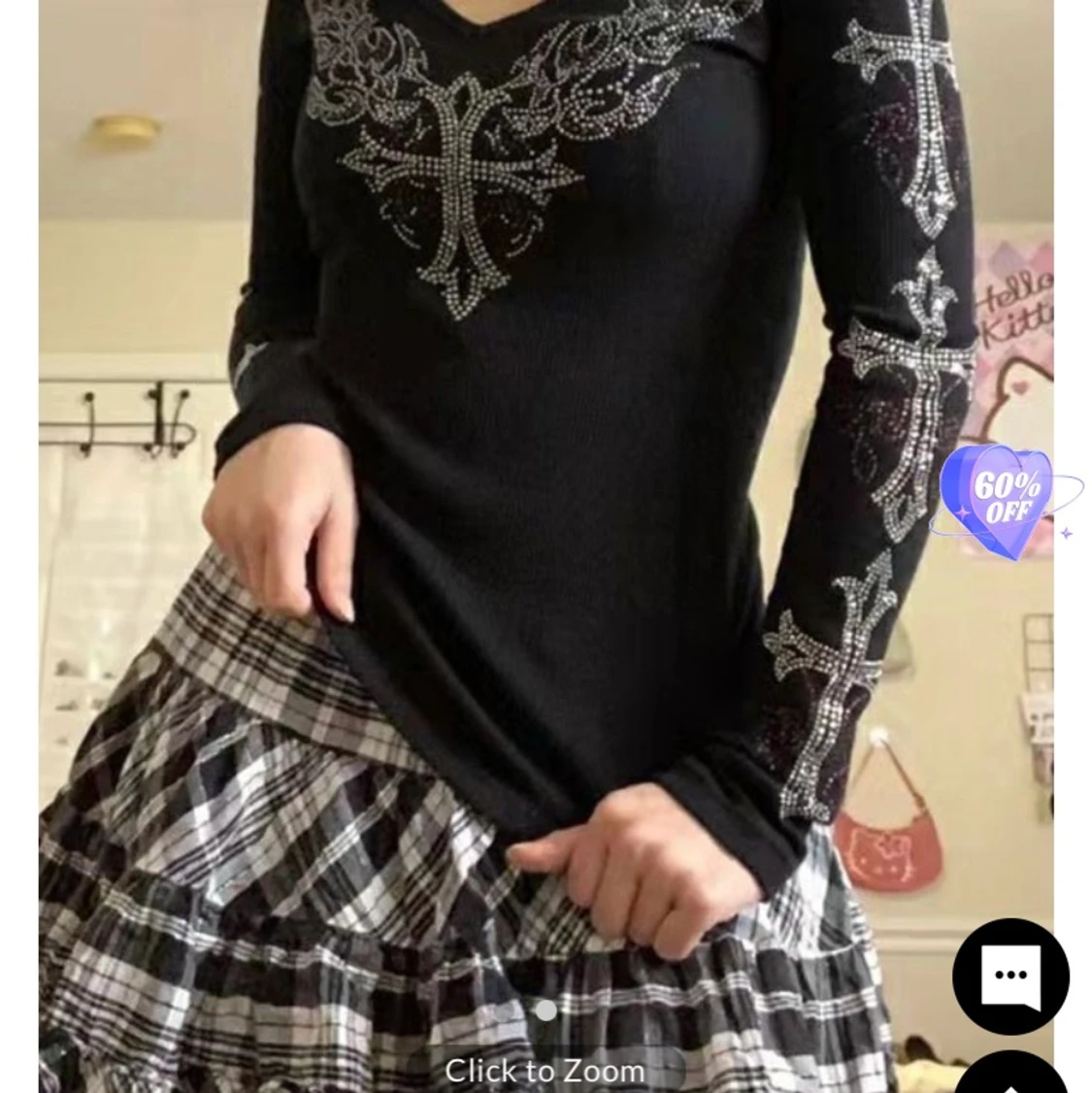Screen dimensions: 1092x1093
Task: Tap the back-to-top arrow button
Action: (1010, 1075)
